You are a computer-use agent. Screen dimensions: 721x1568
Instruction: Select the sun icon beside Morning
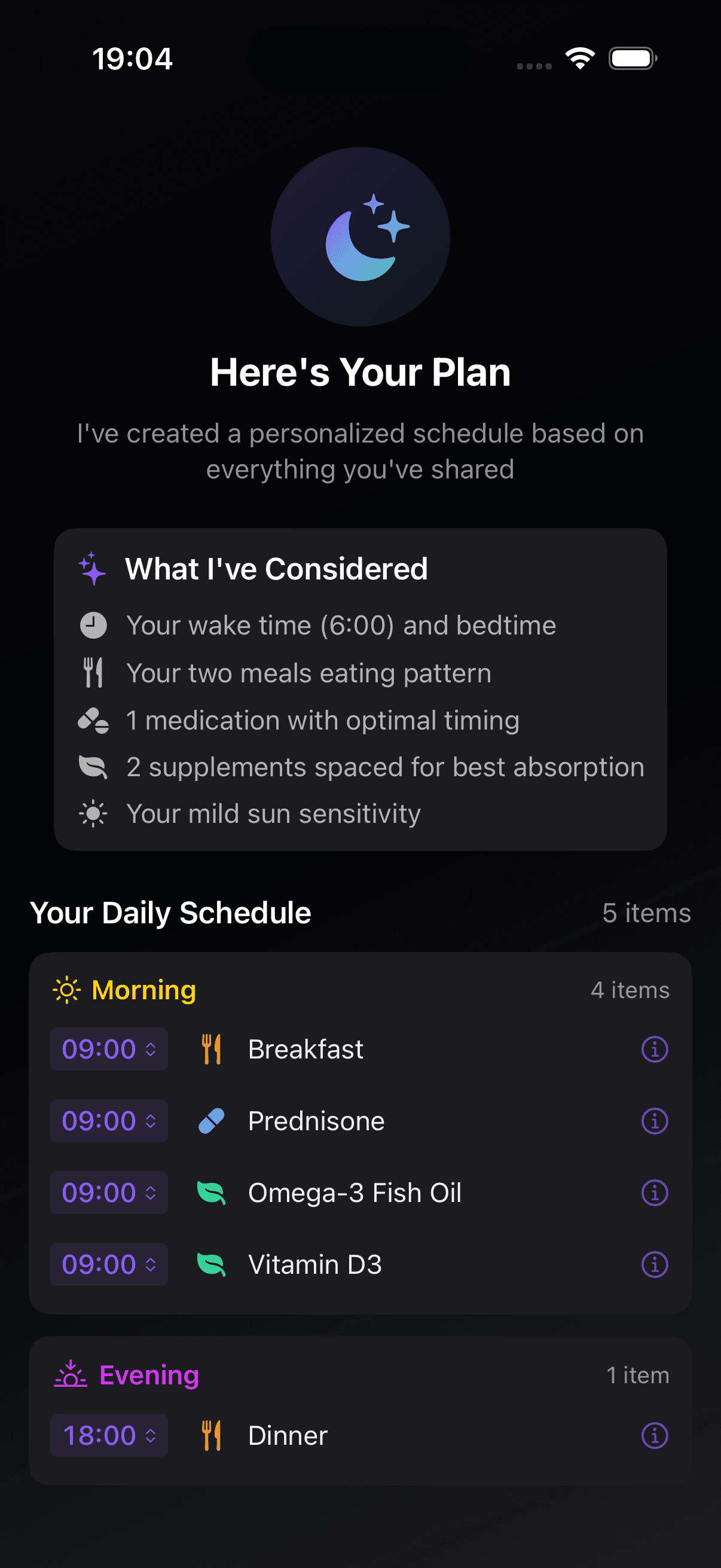pos(67,990)
